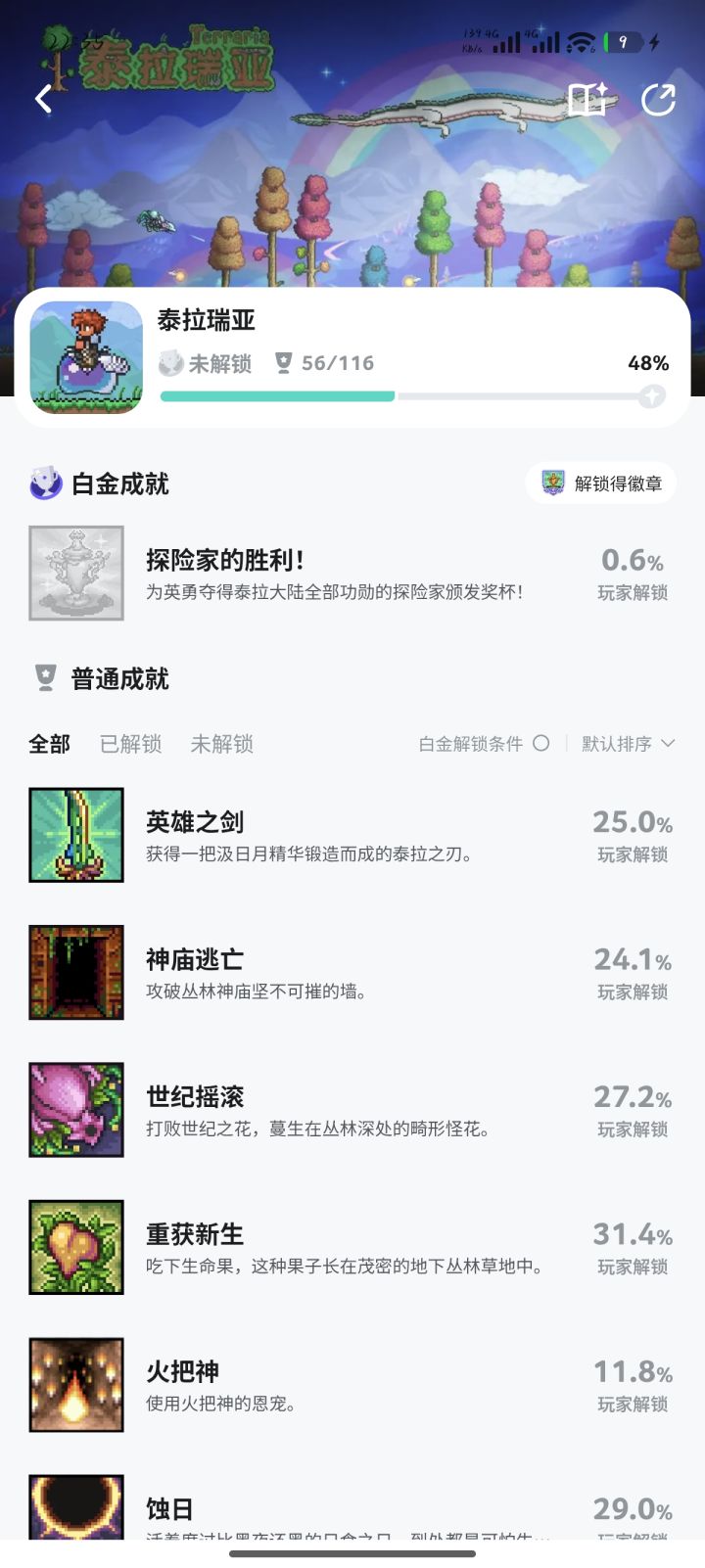Open the 重获新生 life fruit achievement icon
705x1568 pixels.
point(75,1245)
